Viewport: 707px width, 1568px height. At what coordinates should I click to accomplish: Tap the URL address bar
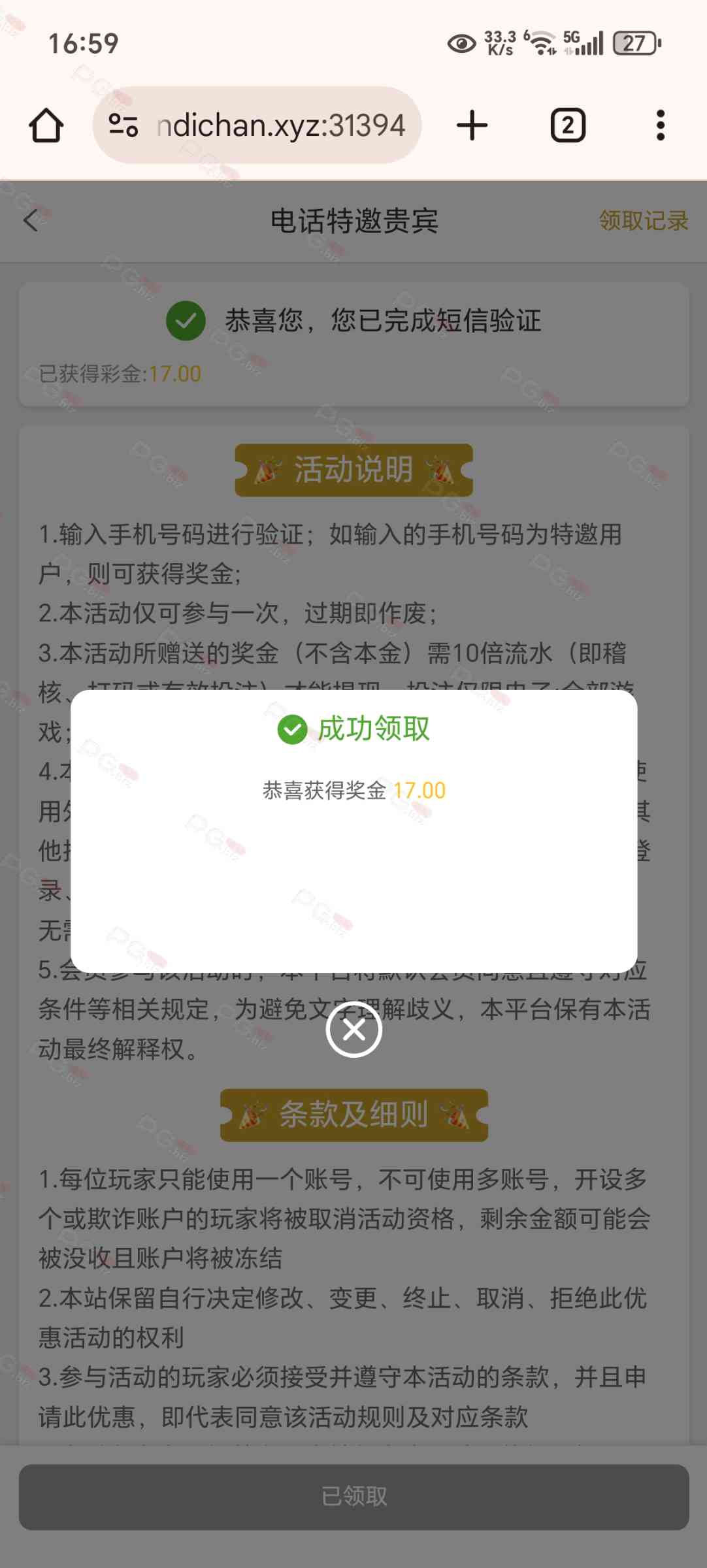281,125
